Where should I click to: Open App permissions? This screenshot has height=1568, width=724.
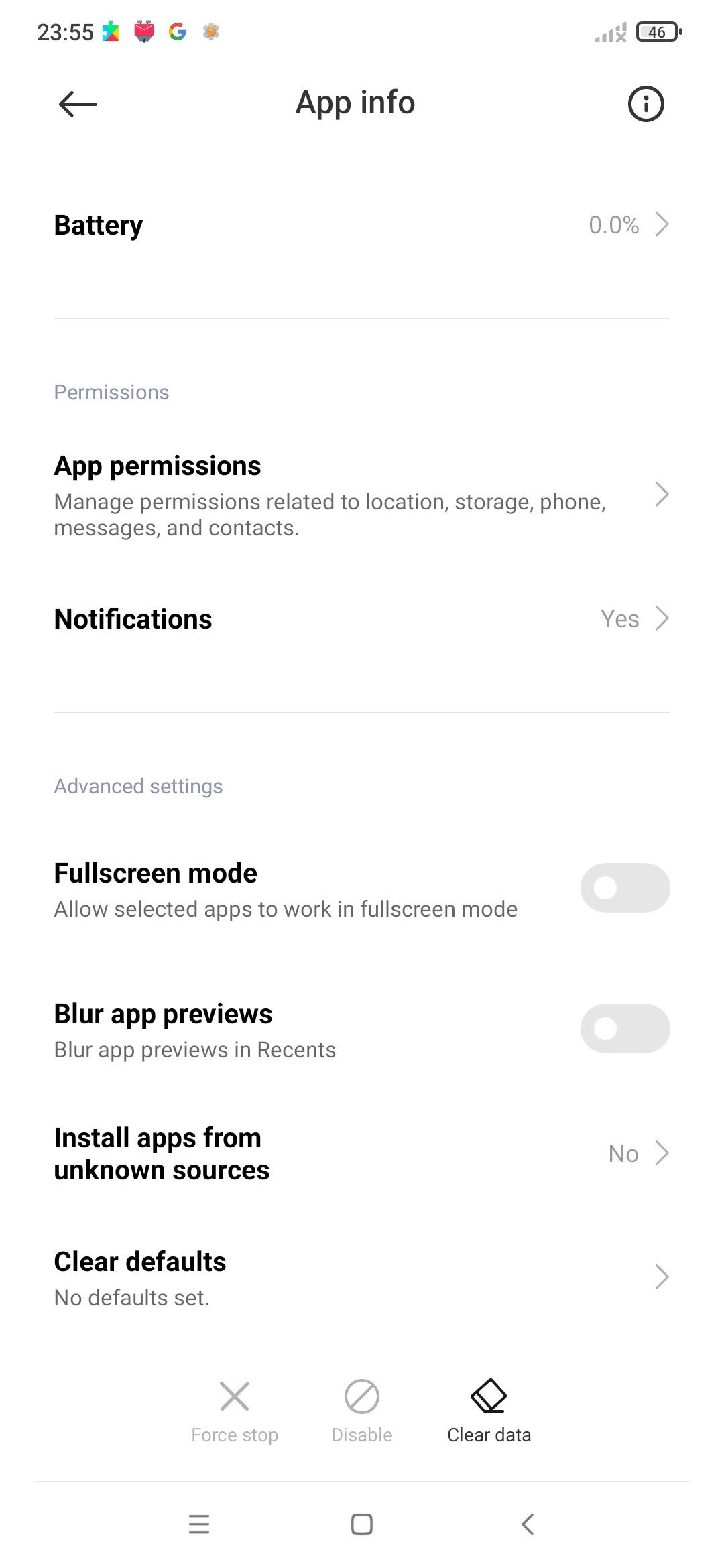click(x=362, y=496)
